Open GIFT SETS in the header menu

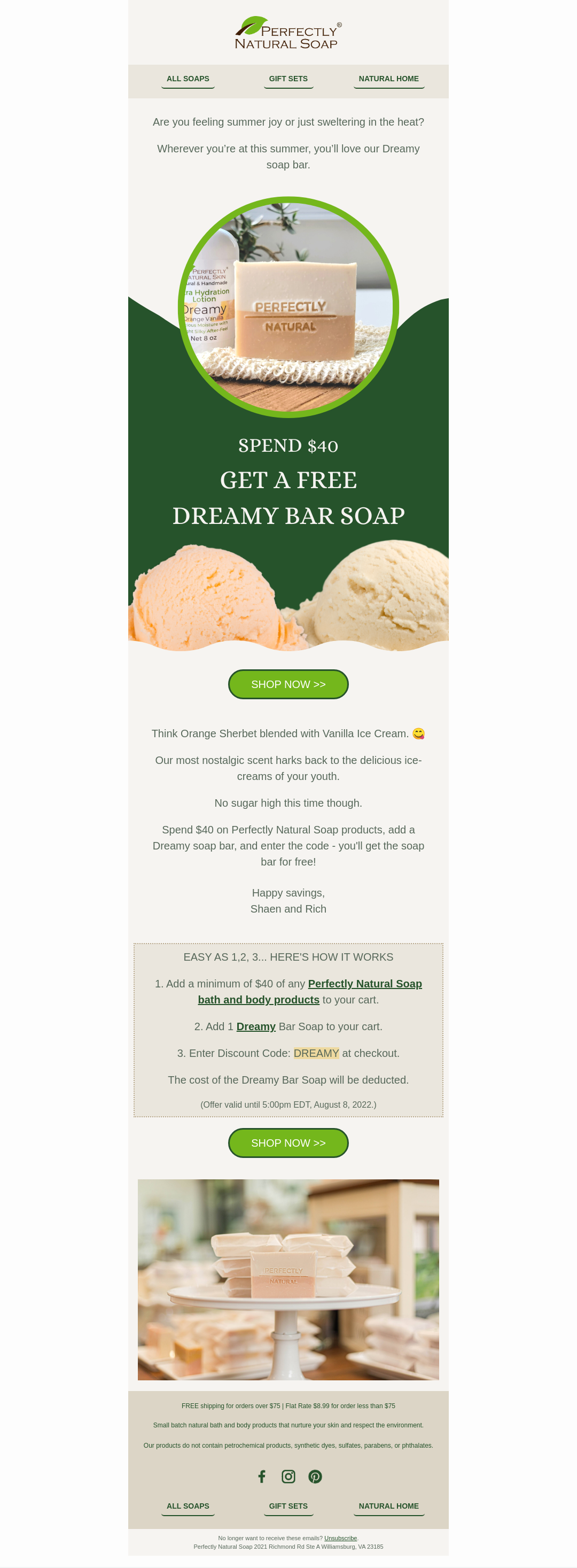tap(288, 79)
